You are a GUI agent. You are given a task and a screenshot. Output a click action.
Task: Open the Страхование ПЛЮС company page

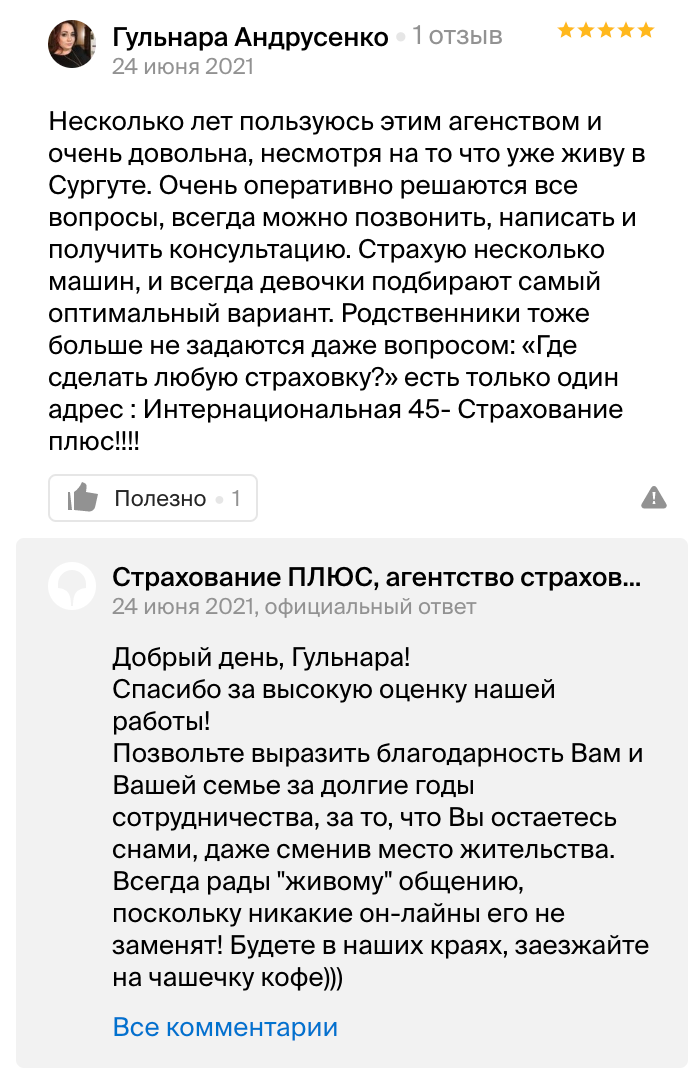(376, 578)
